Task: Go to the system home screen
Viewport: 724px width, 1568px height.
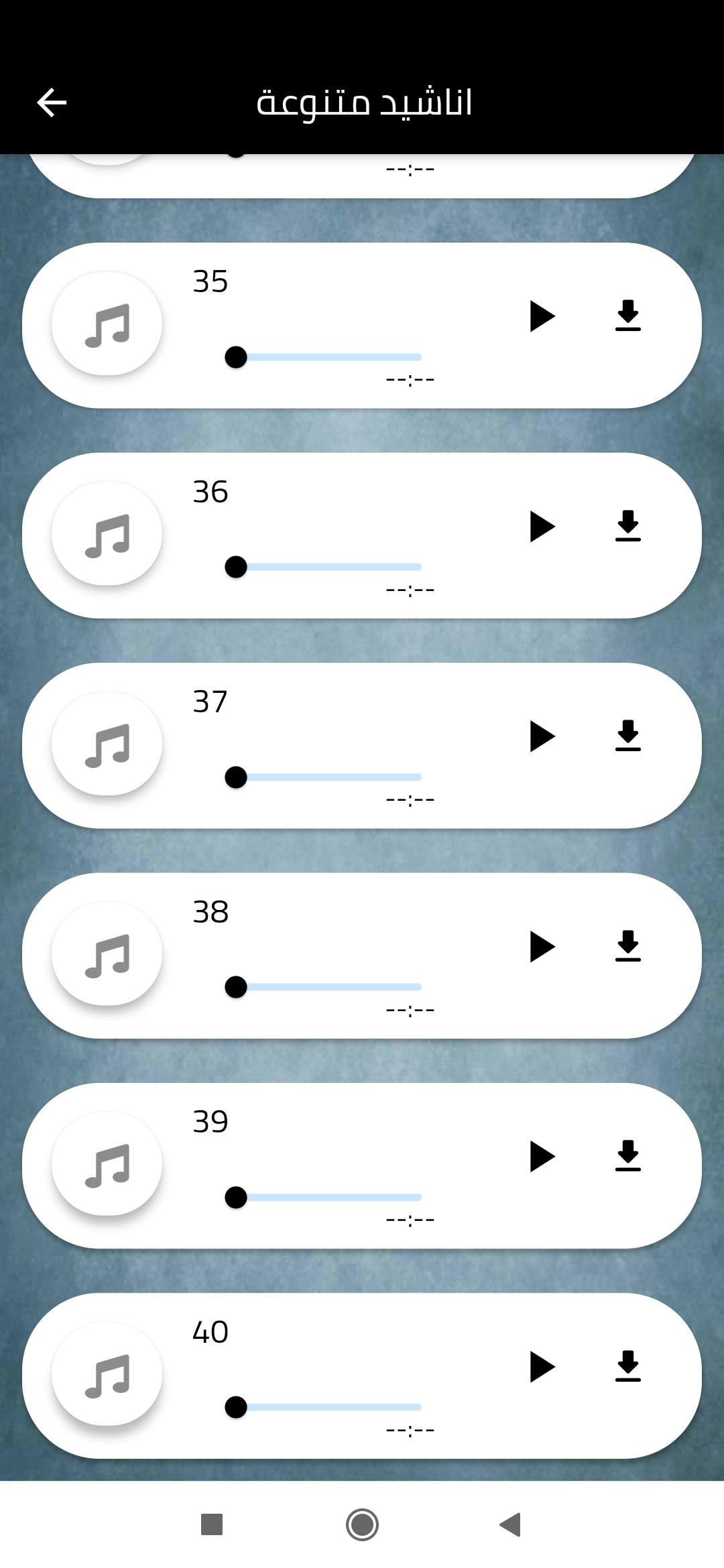Action: tap(362, 1524)
